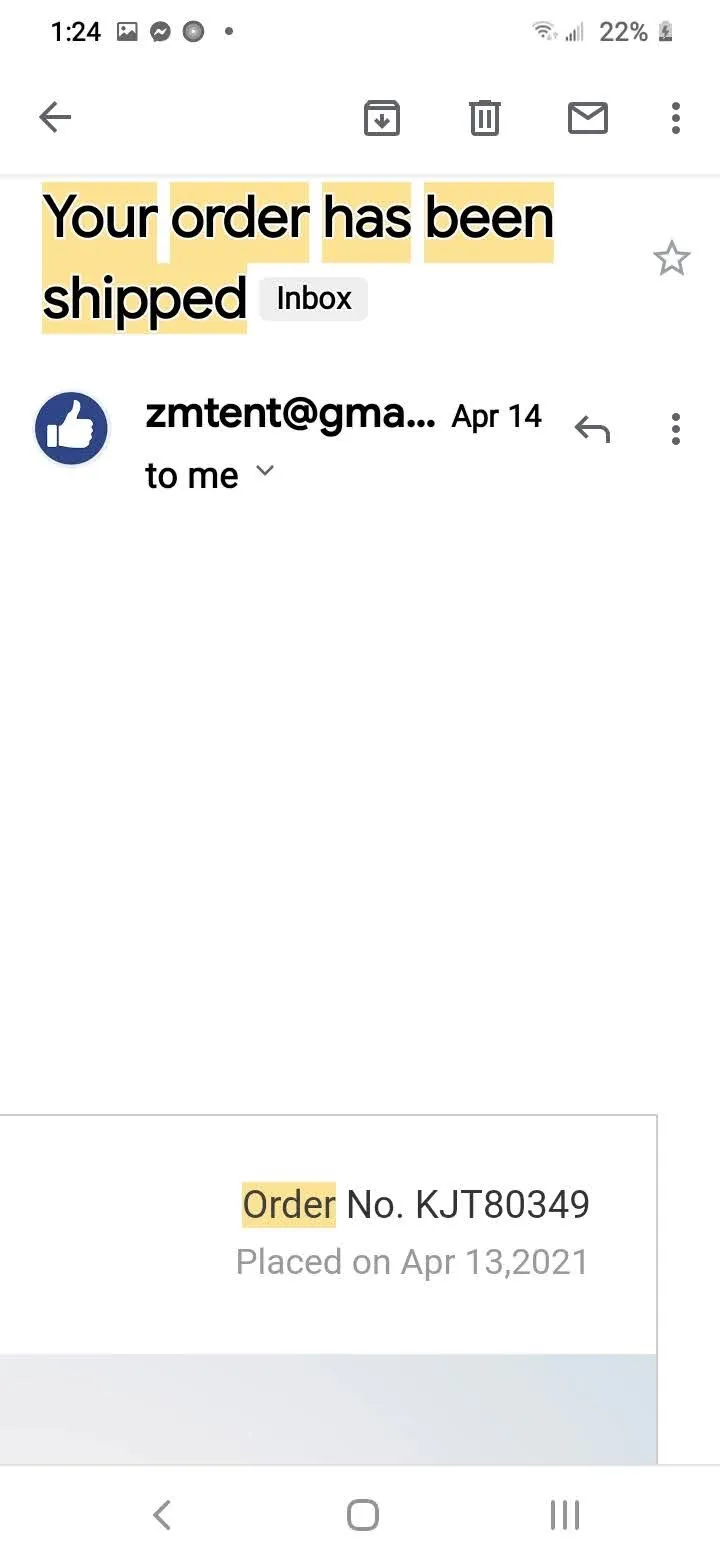Image resolution: width=720 pixels, height=1560 pixels.
Task: Reply to the zmtent email
Action: click(592, 429)
